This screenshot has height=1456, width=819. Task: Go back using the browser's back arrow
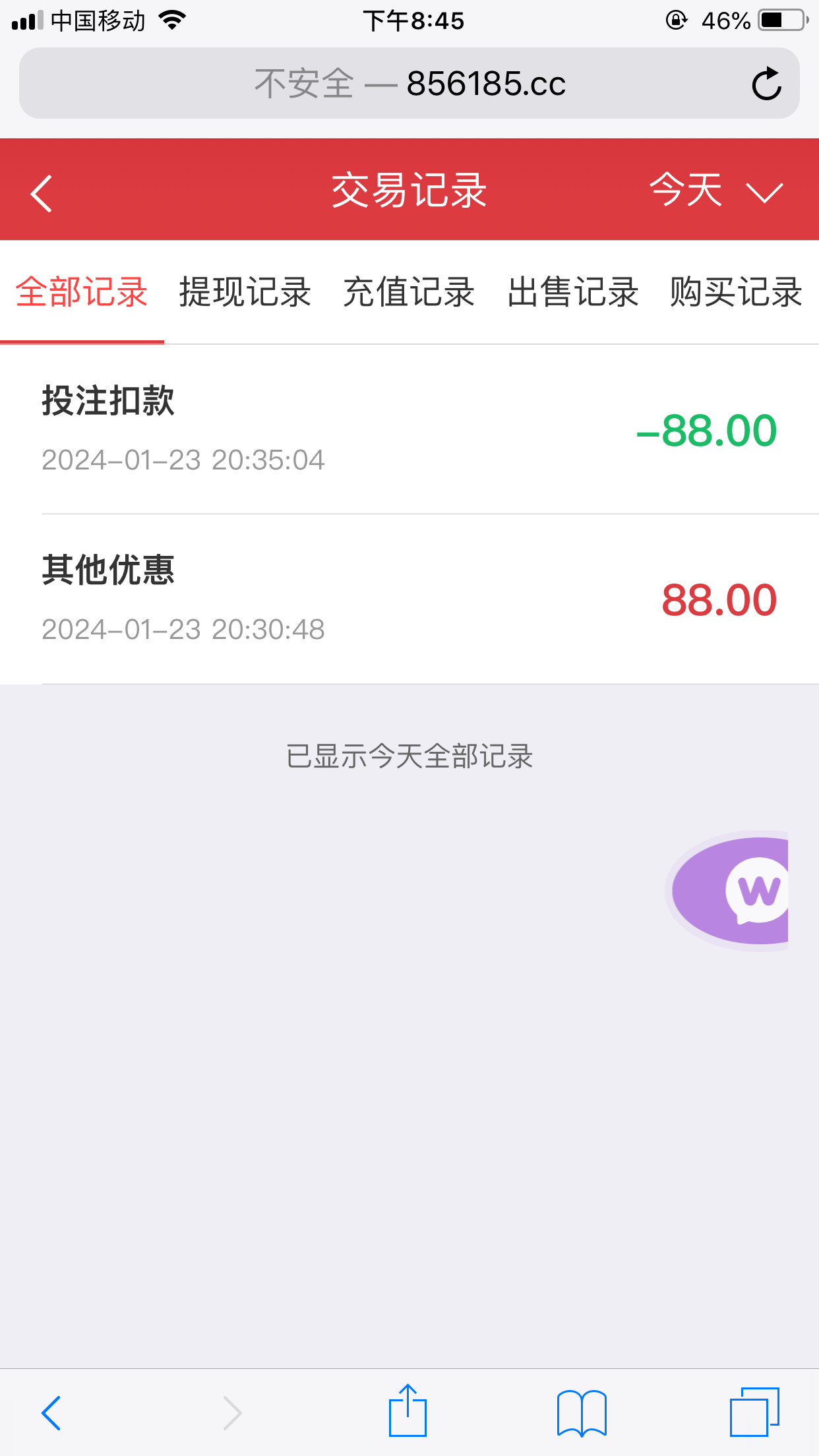coord(51,1412)
